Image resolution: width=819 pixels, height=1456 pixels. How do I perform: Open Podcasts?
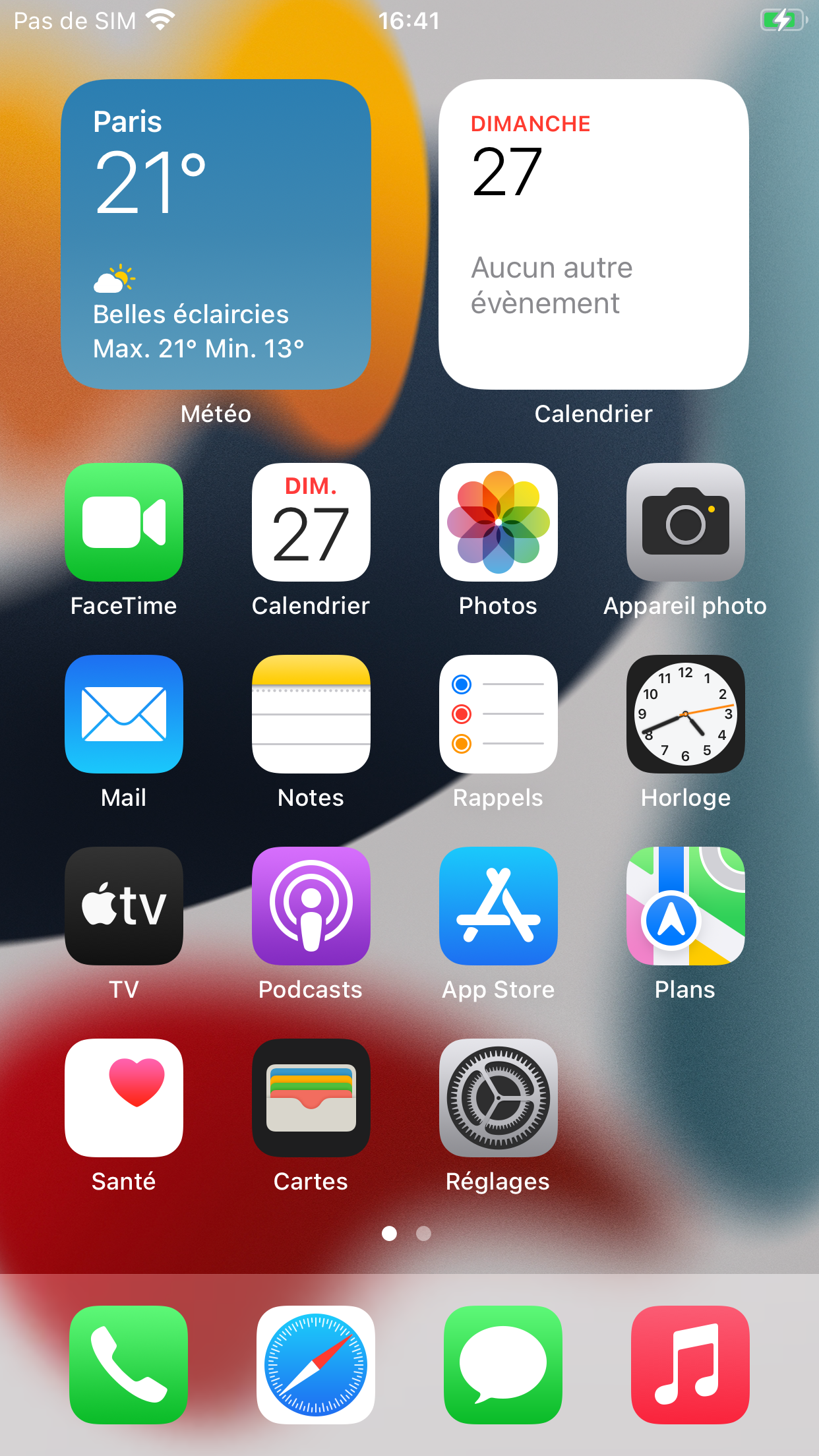pos(311,906)
